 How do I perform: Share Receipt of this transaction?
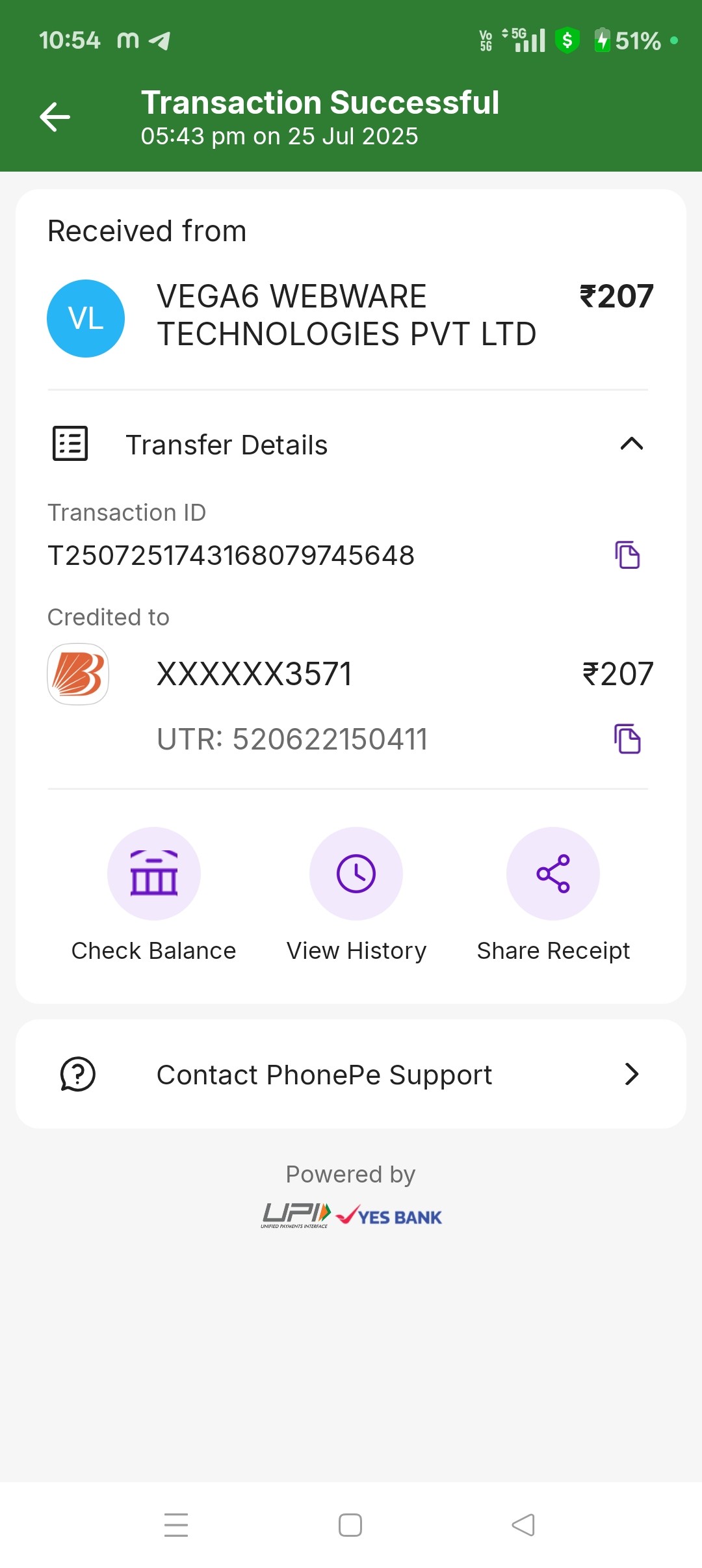tap(553, 874)
